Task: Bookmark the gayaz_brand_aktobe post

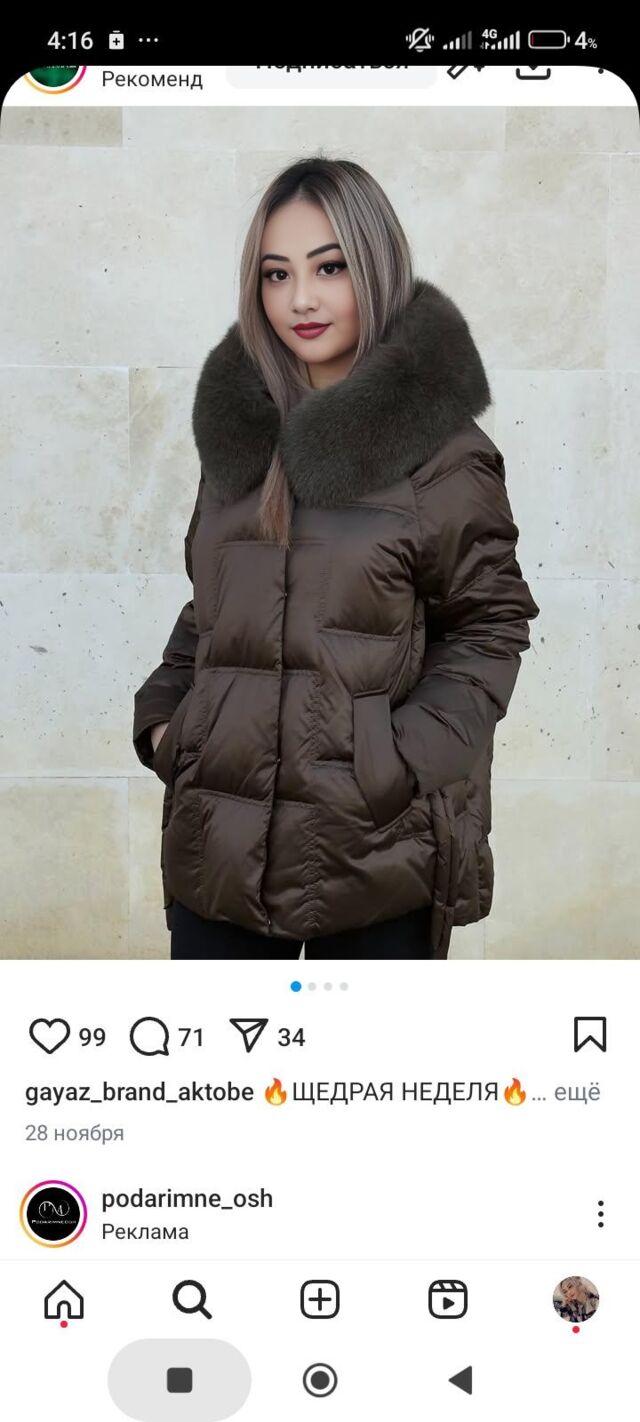Action: pyautogui.click(x=589, y=1035)
